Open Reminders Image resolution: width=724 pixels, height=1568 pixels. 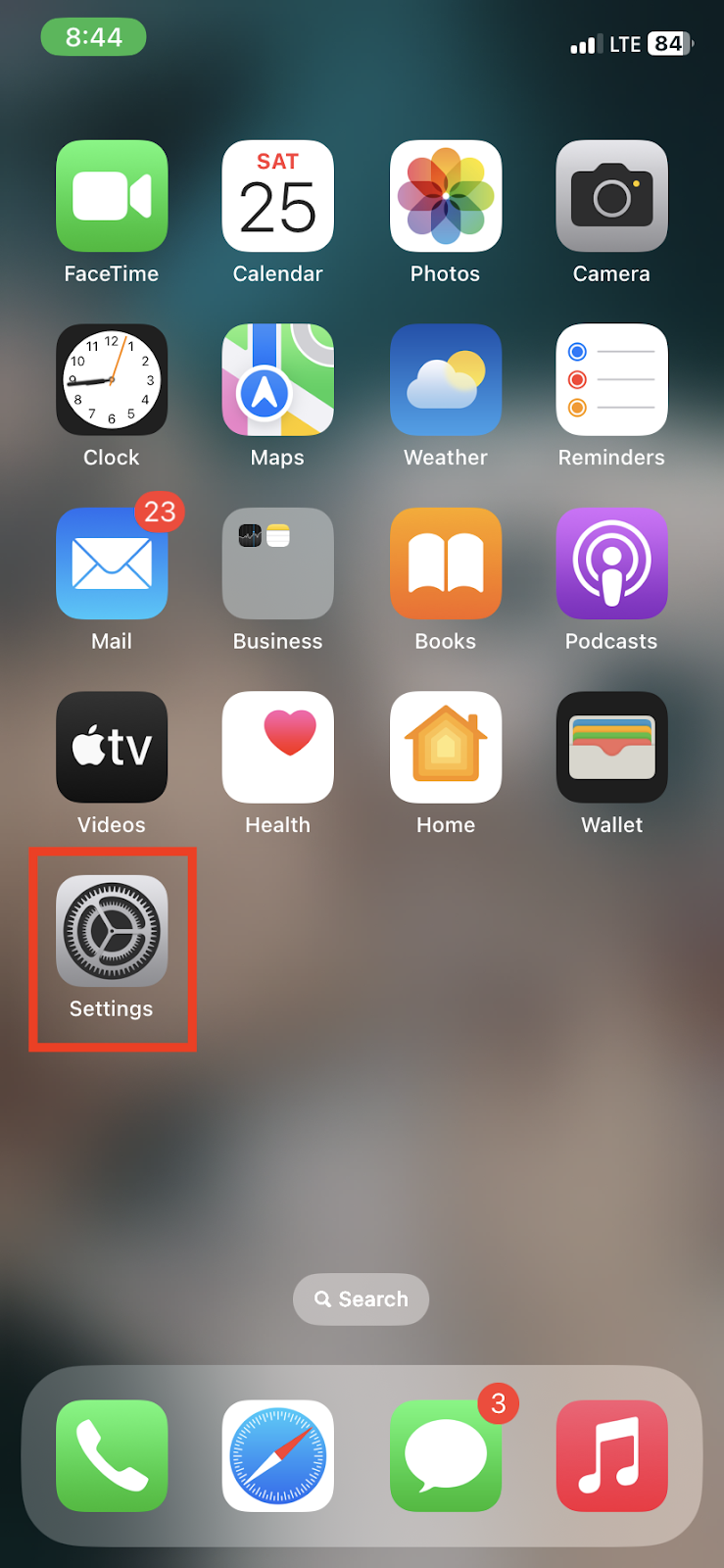click(x=612, y=380)
